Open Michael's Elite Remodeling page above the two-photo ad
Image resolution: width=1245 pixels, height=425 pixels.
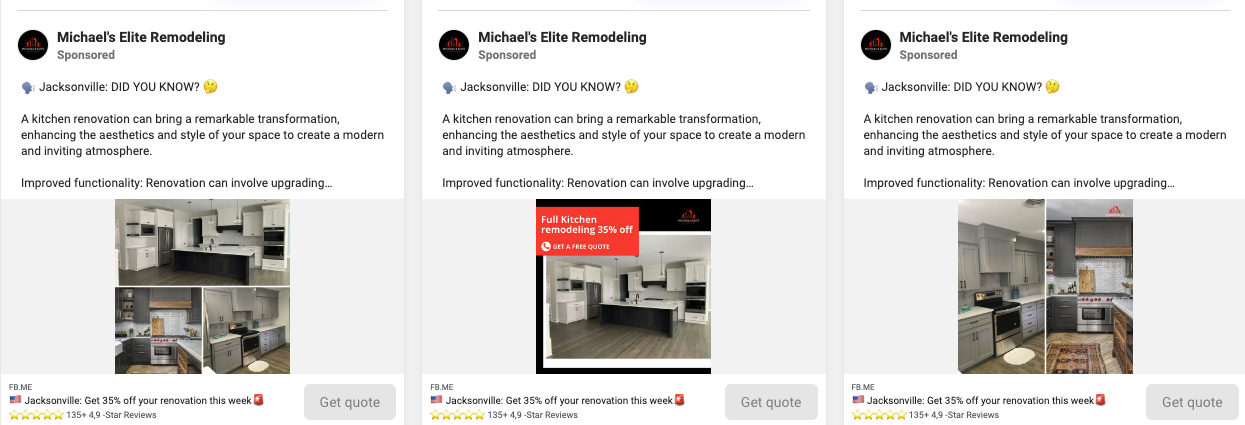pyautogui.click(x=983, y=37)
